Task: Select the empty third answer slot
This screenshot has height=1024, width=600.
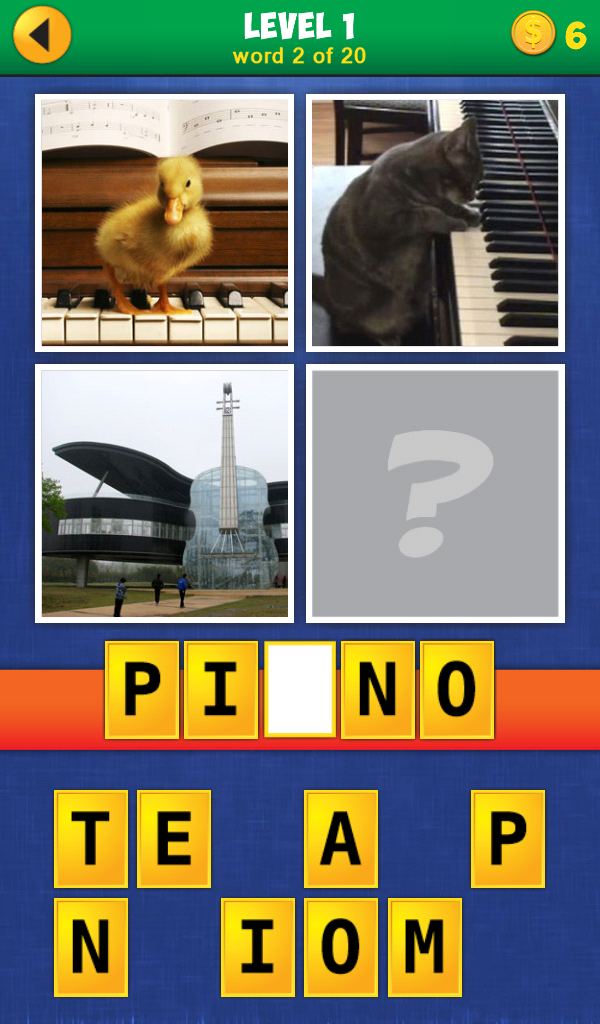Action: tap(300, 690)
